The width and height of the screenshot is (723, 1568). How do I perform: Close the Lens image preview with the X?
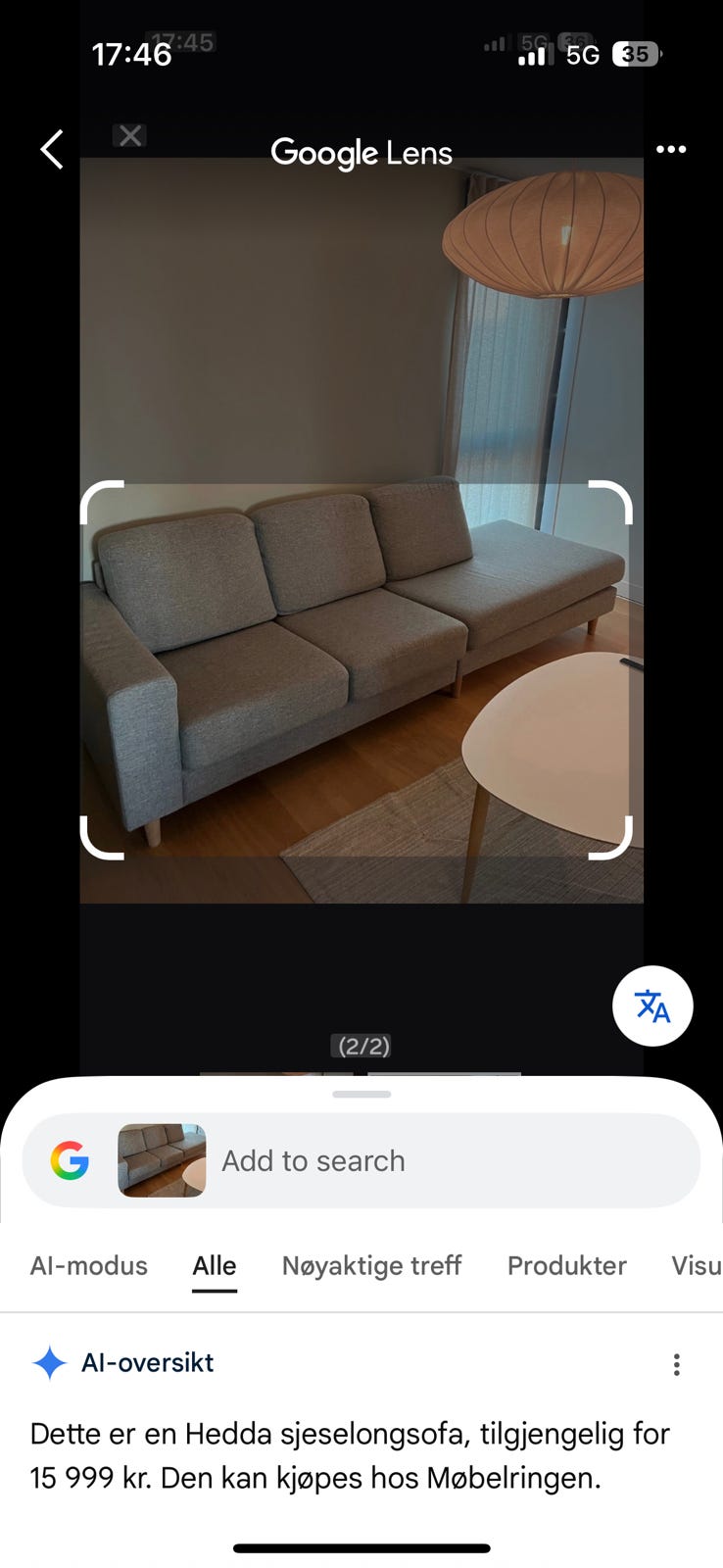click(129, 135)
